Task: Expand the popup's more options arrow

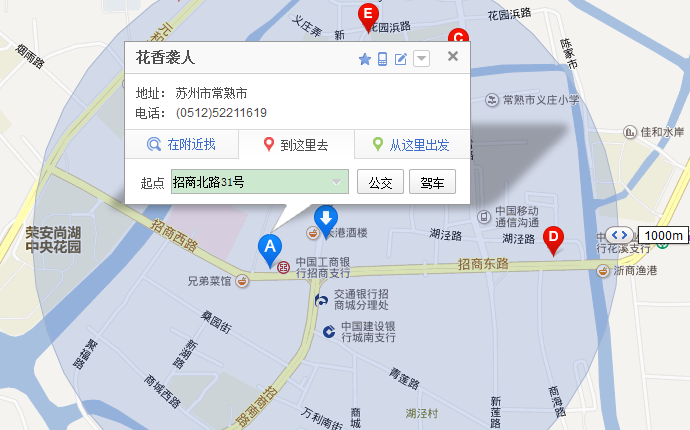Action: [x=422, y=59]
